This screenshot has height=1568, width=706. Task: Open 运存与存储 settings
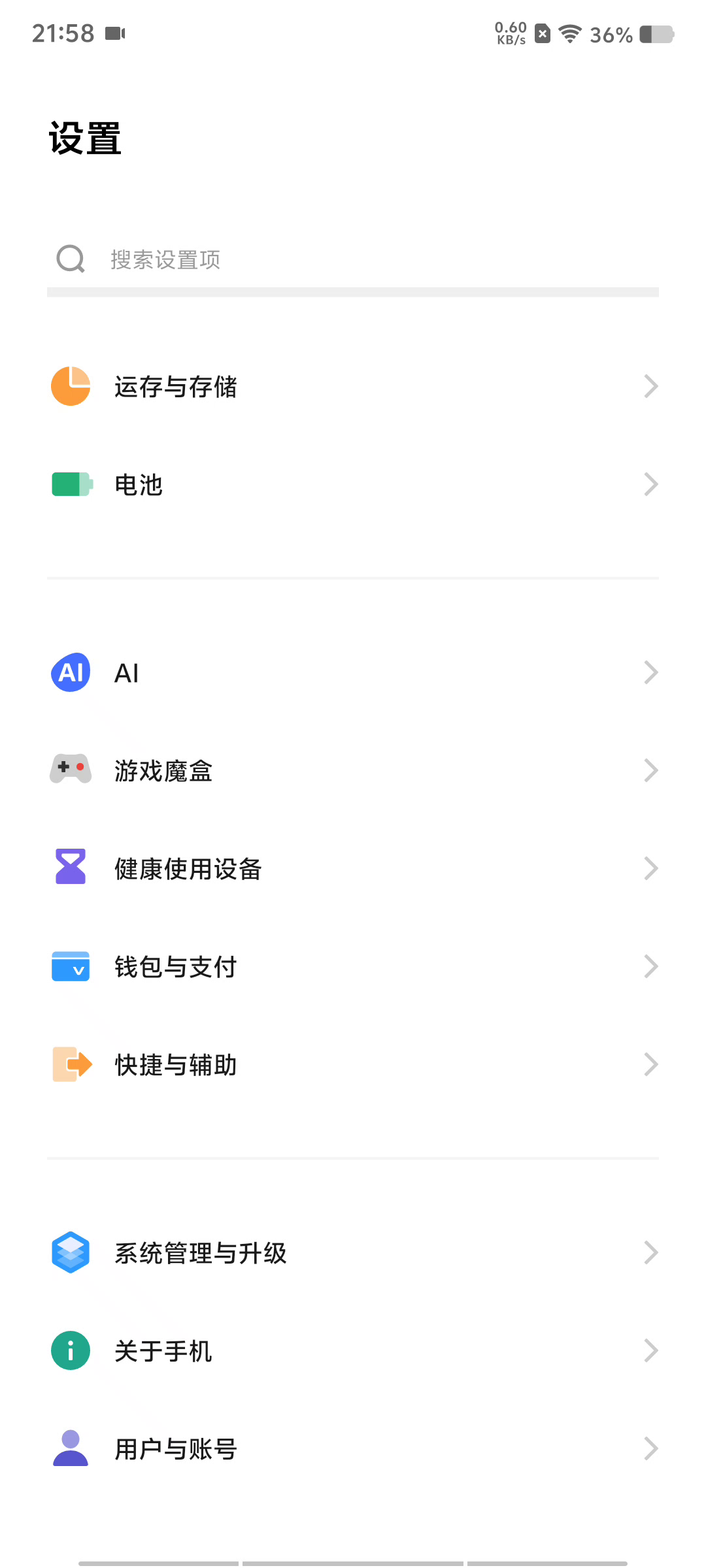click(353, 386)
